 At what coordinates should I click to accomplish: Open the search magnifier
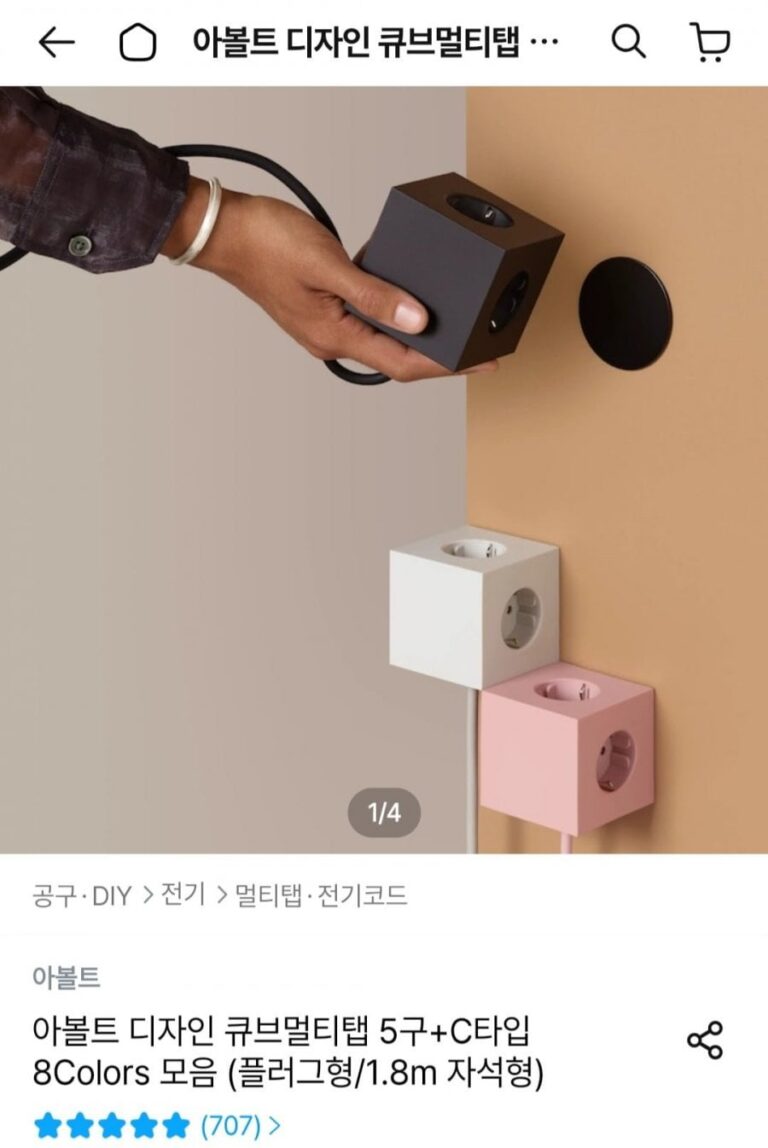(x=628, y=42)
